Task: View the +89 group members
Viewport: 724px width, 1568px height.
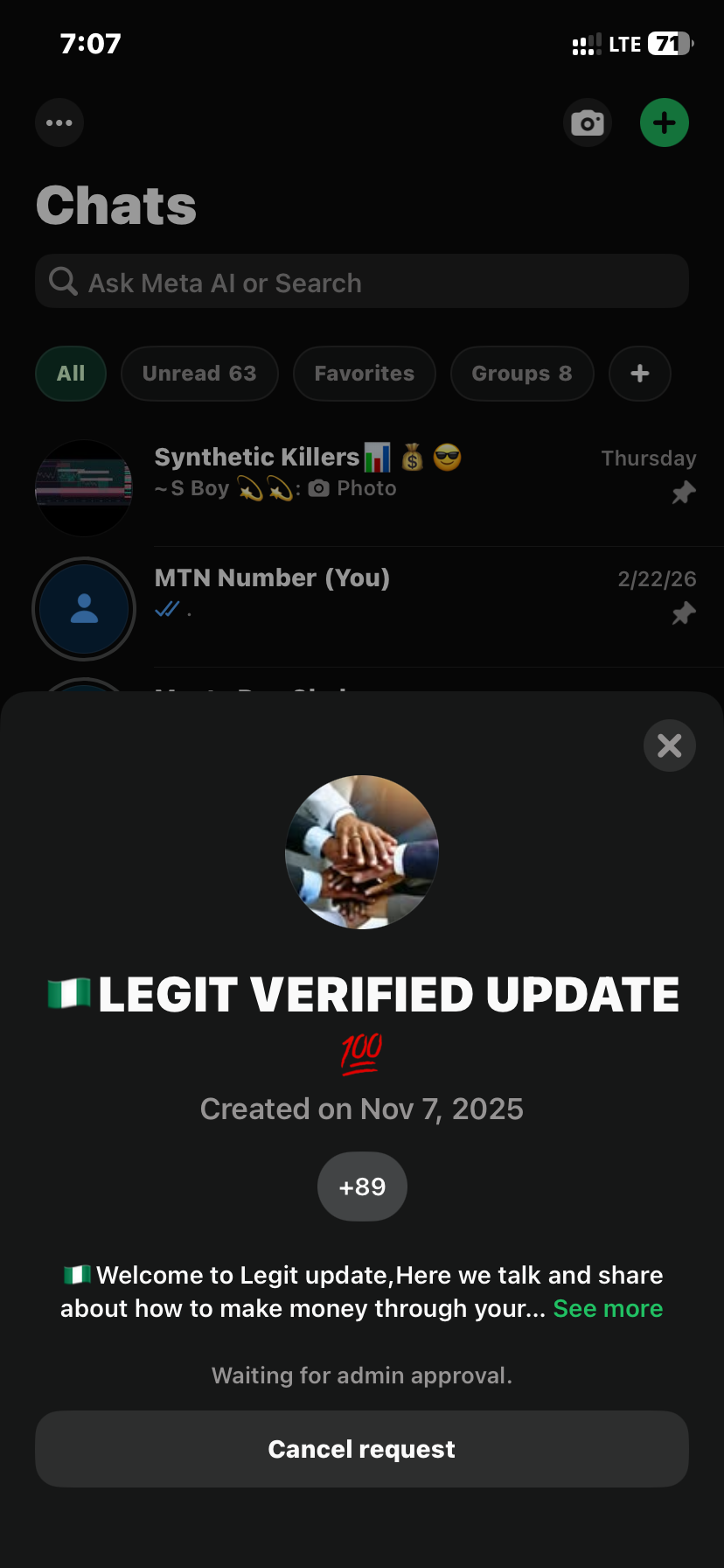Action: [x=362, y=1186]
